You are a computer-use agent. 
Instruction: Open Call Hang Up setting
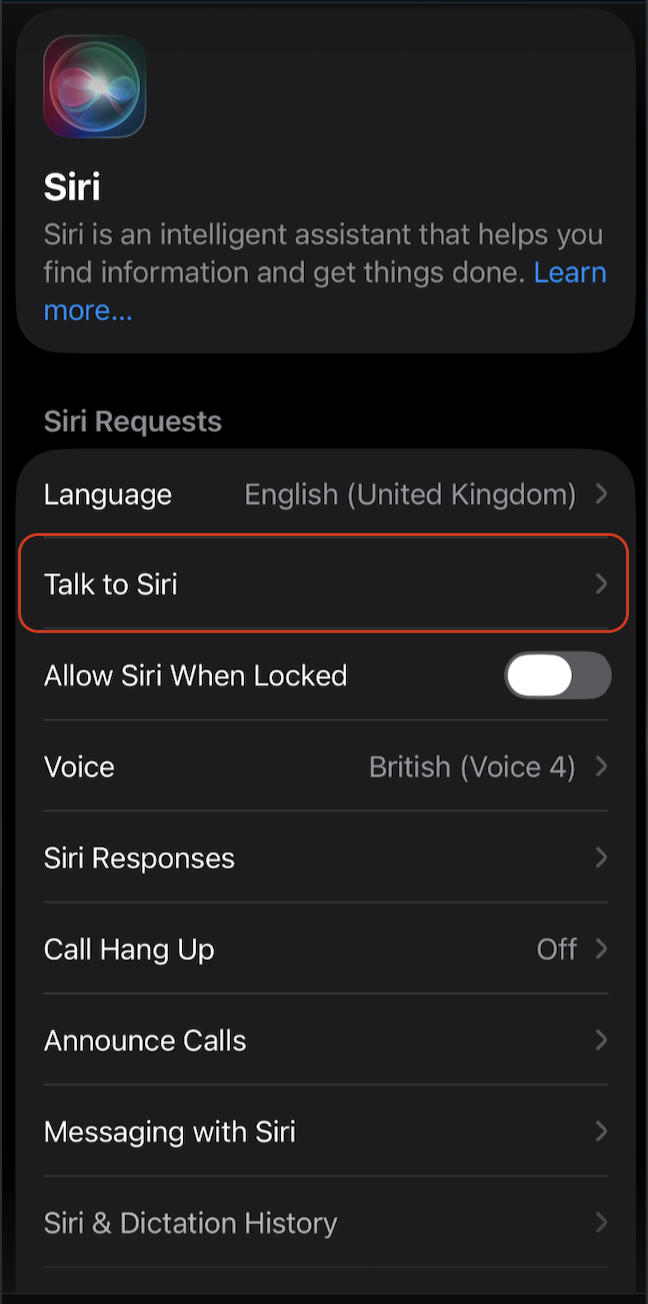(324, 949)
